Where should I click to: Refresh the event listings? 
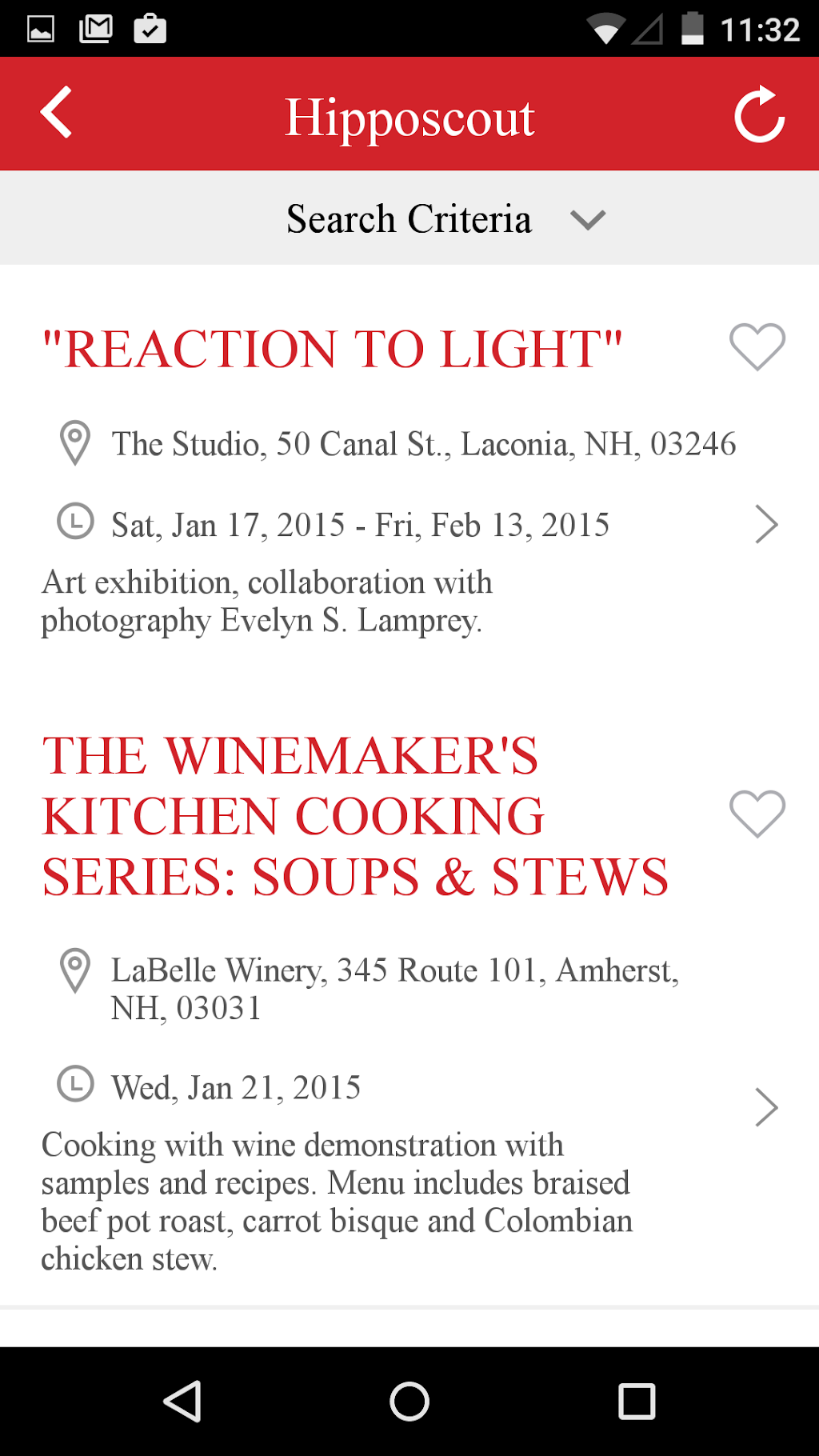coord(759,114)
